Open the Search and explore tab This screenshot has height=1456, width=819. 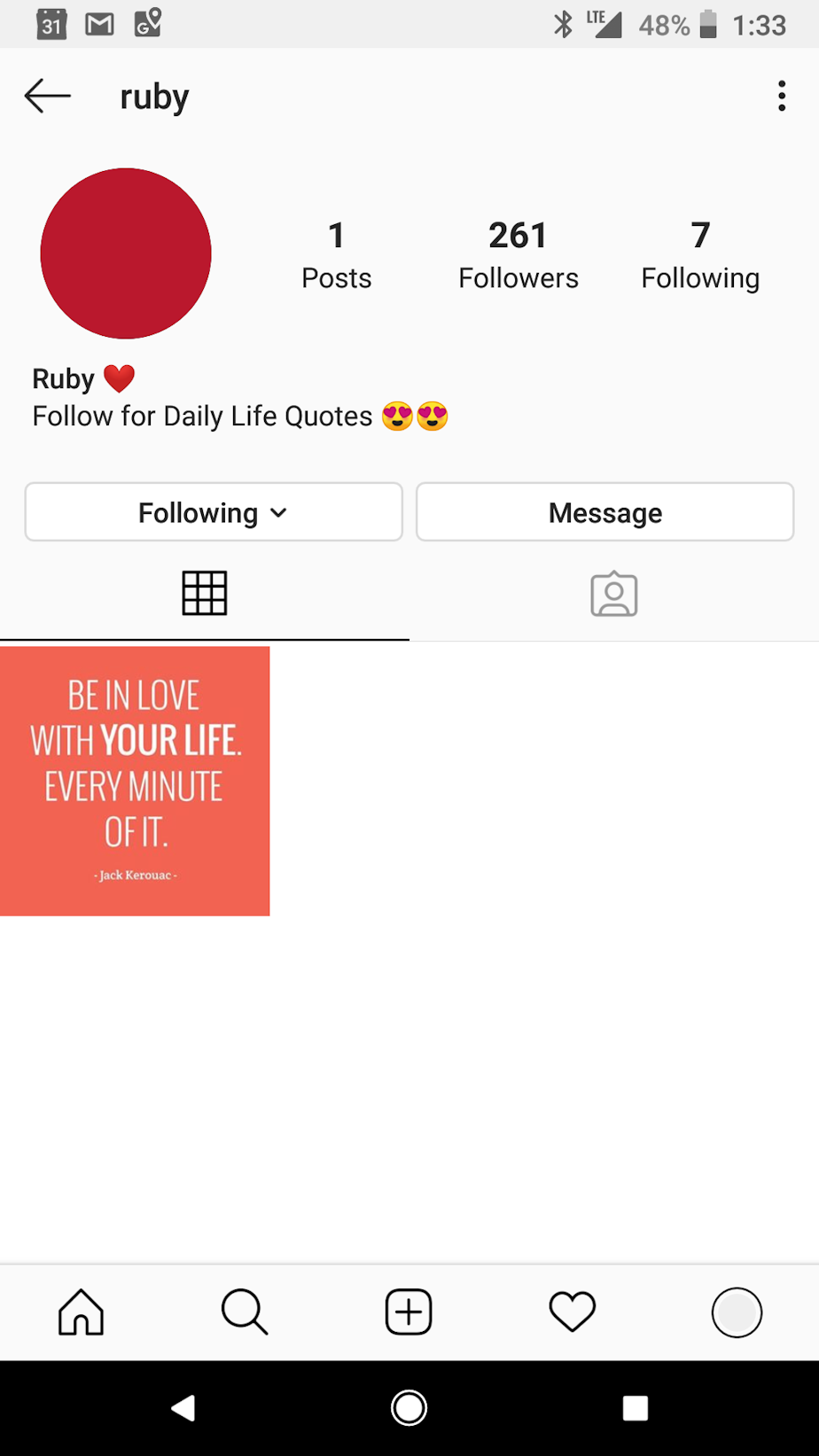point(245,1312)
